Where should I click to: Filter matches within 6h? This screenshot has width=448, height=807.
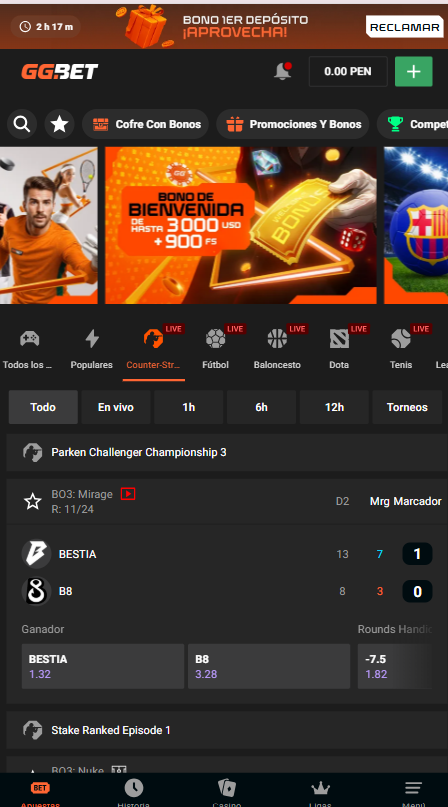(x=262, y=407)
